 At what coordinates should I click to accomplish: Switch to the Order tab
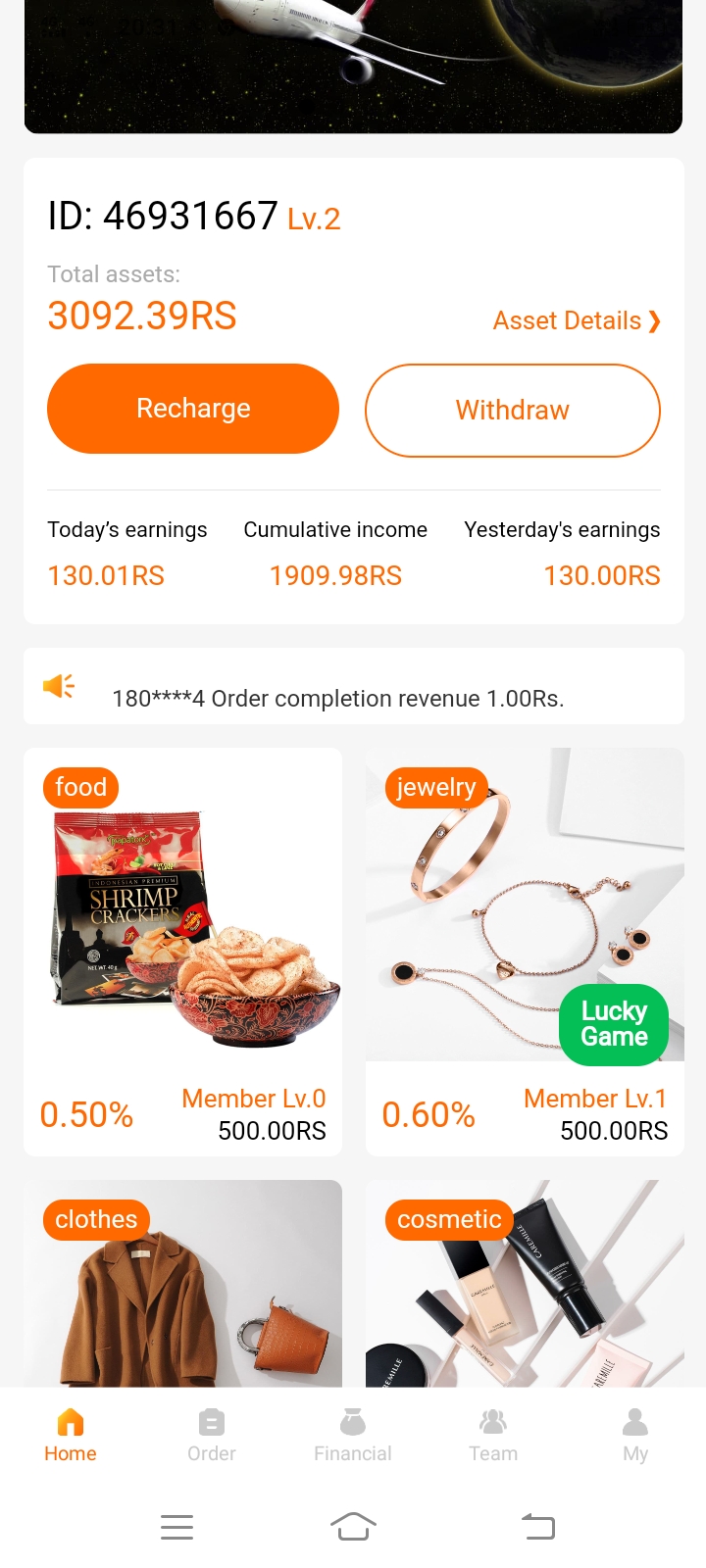212,1436
